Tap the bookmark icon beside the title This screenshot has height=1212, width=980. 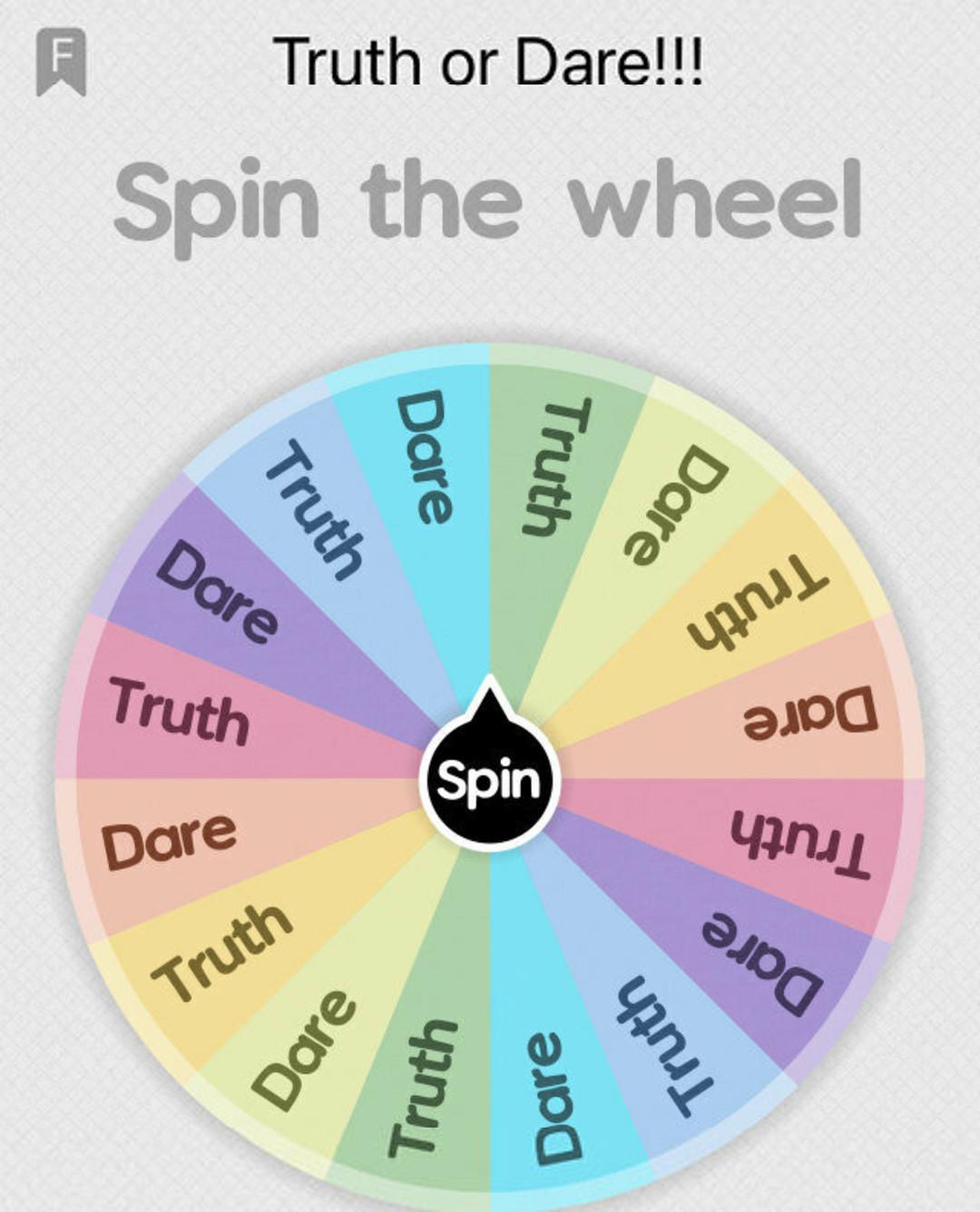coord(61,60)
